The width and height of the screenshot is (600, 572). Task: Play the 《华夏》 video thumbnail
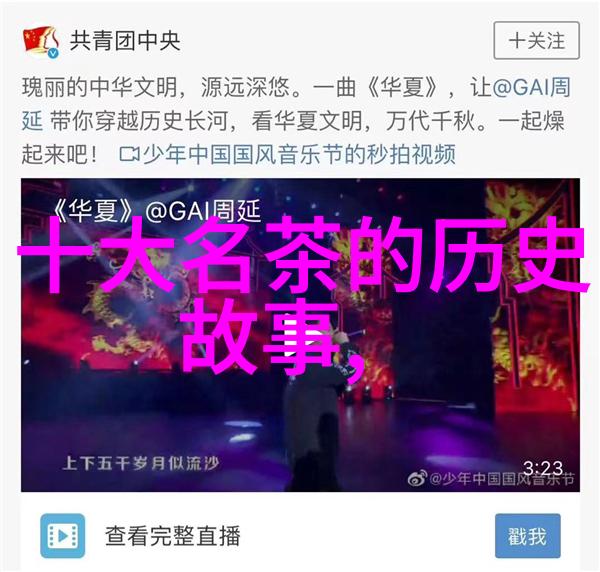tap(300, 335)
